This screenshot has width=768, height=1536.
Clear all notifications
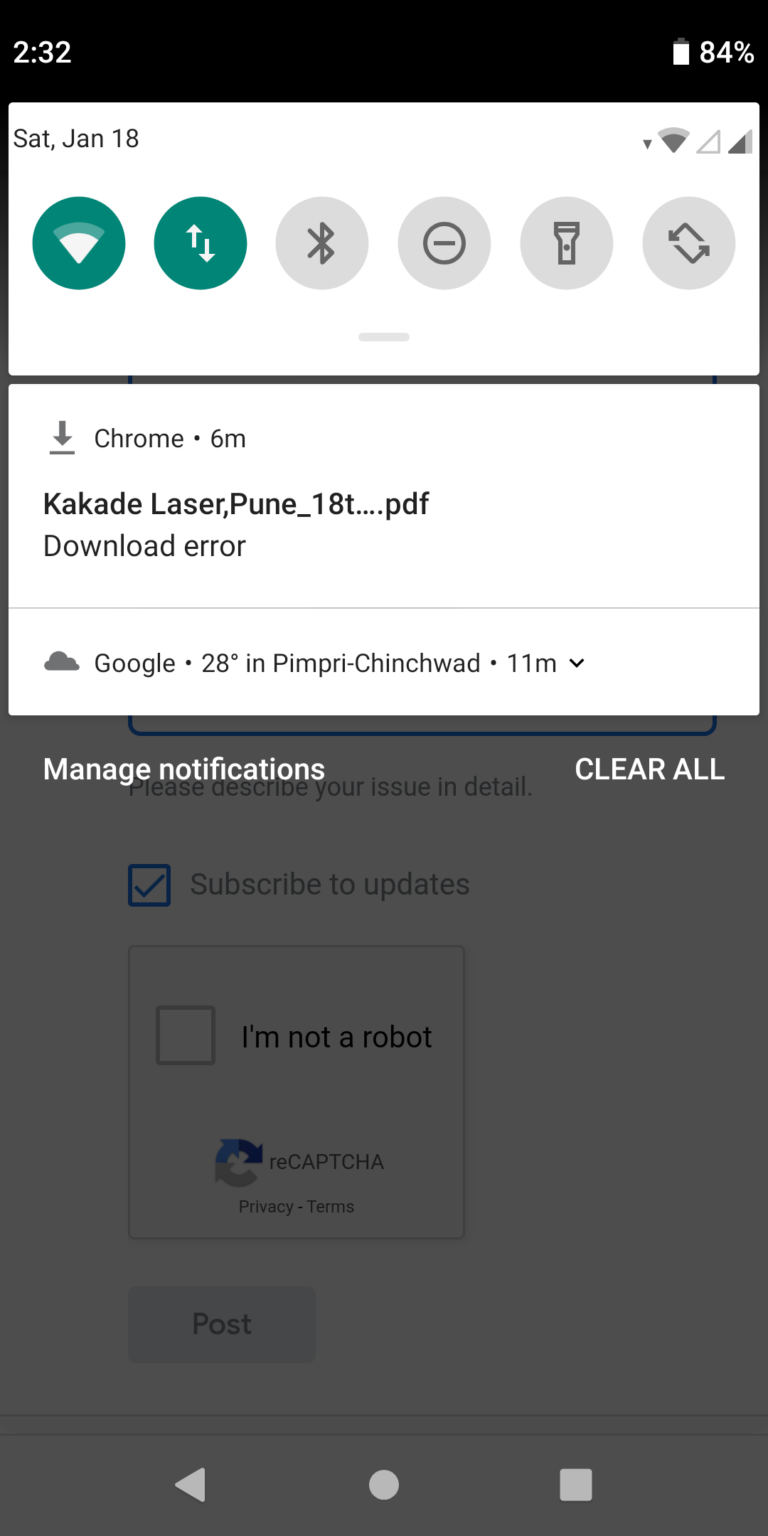click(x=649, y=768)
